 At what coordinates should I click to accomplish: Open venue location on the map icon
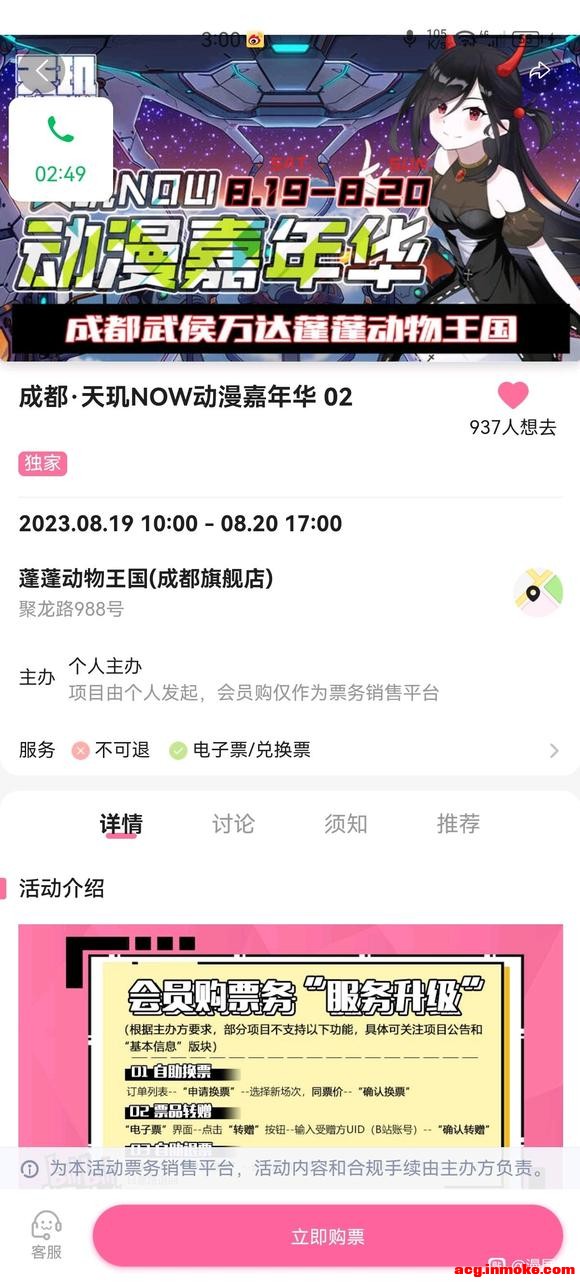538,592
